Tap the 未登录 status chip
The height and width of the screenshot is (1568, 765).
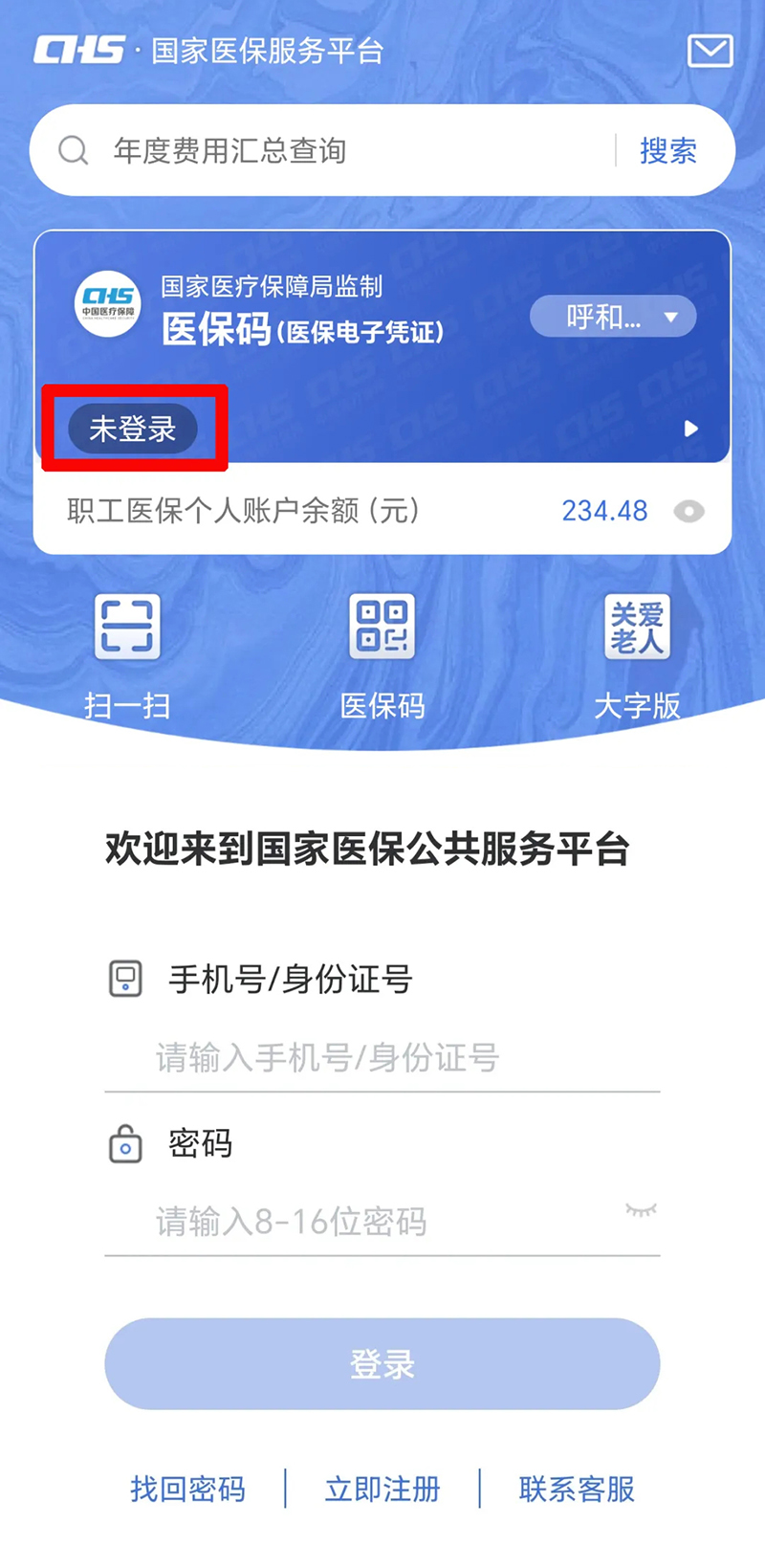[x=133, y=429]
